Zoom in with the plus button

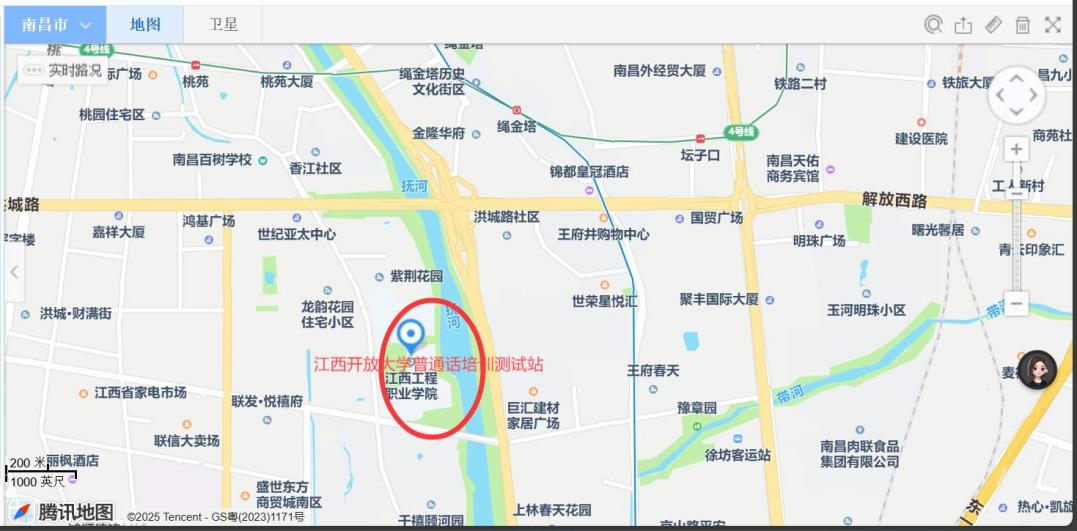pyautogui.click(x=1017, y=149)
